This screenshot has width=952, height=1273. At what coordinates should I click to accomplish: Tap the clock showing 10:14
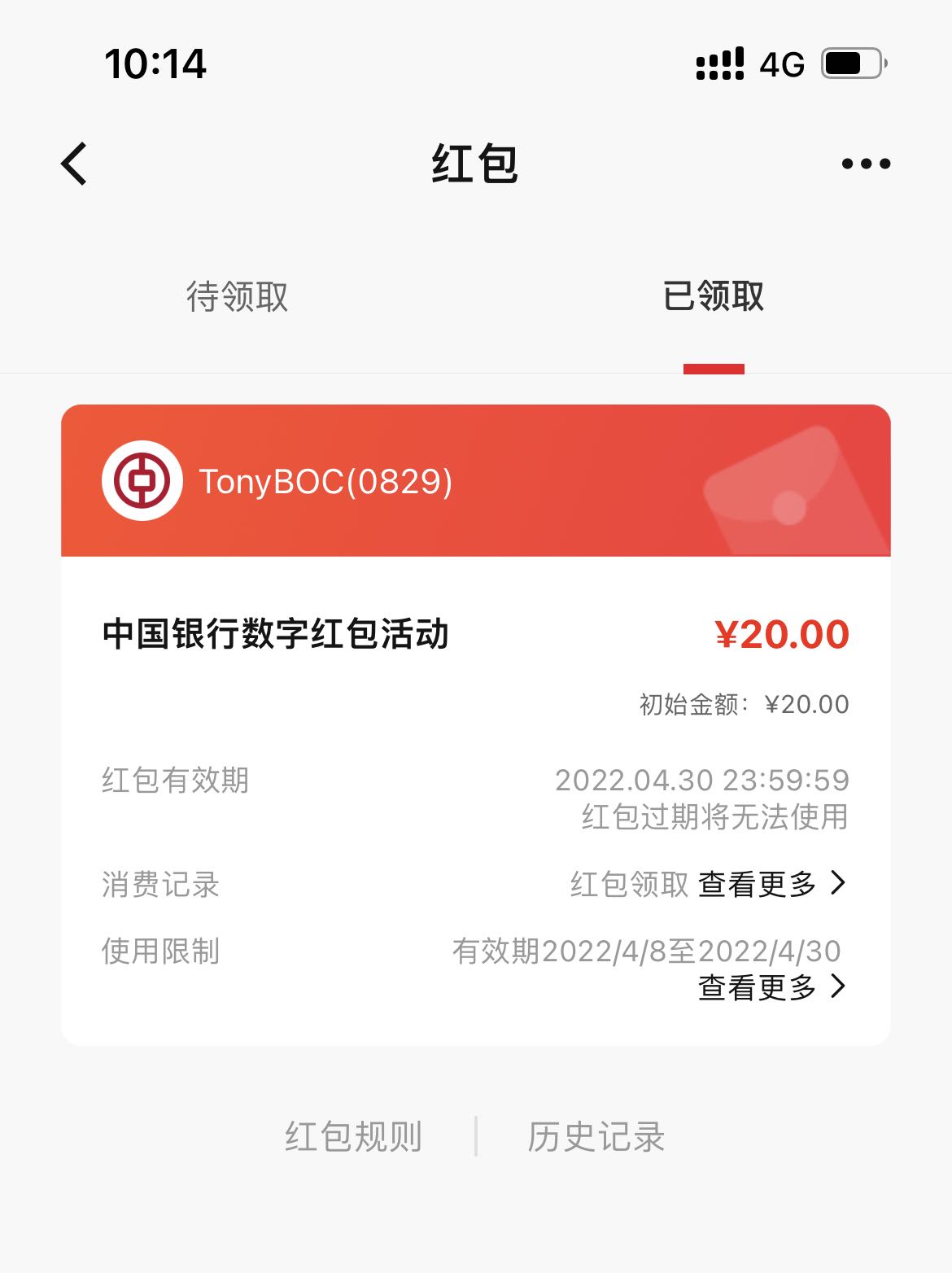tap(155, 65)
